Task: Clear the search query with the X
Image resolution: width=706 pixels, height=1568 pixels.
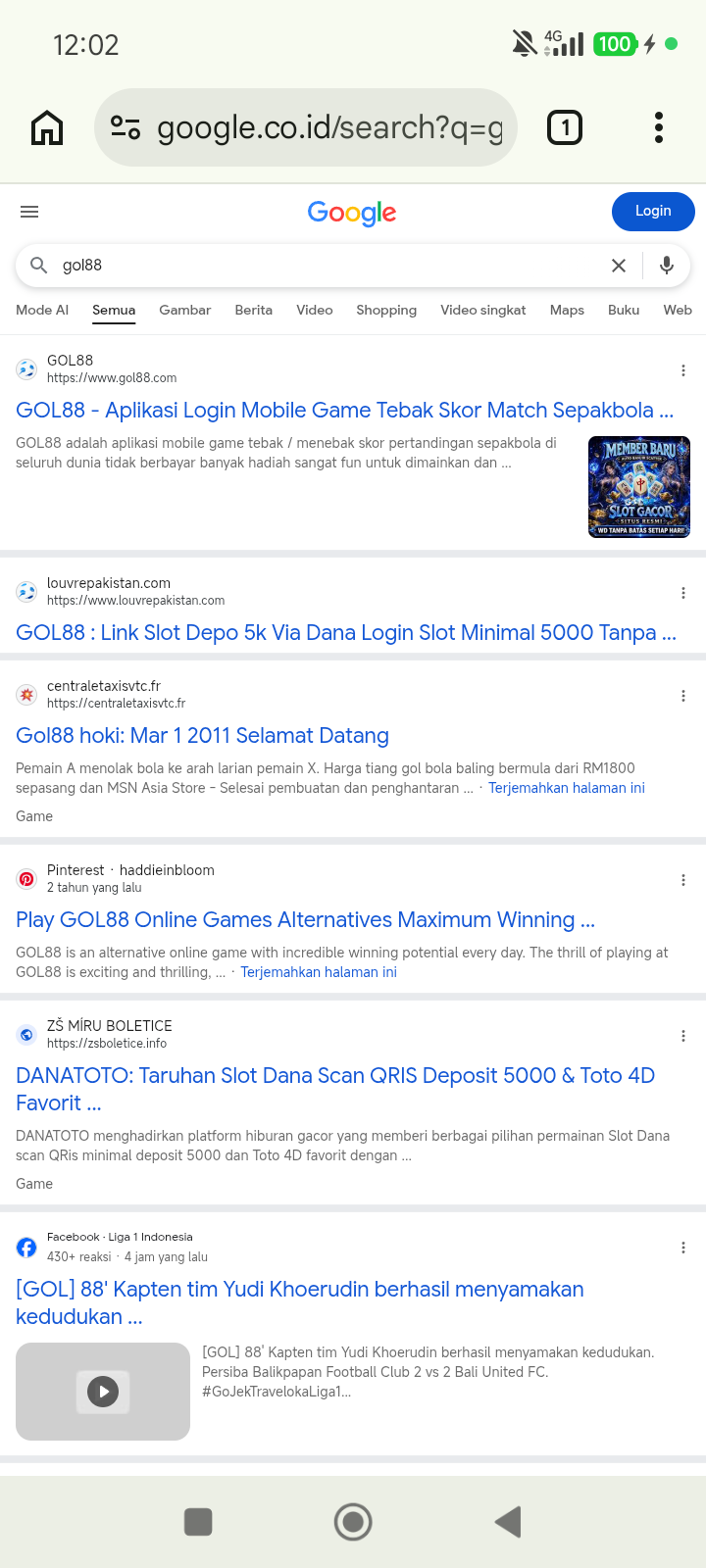Action: pos(619,266)
